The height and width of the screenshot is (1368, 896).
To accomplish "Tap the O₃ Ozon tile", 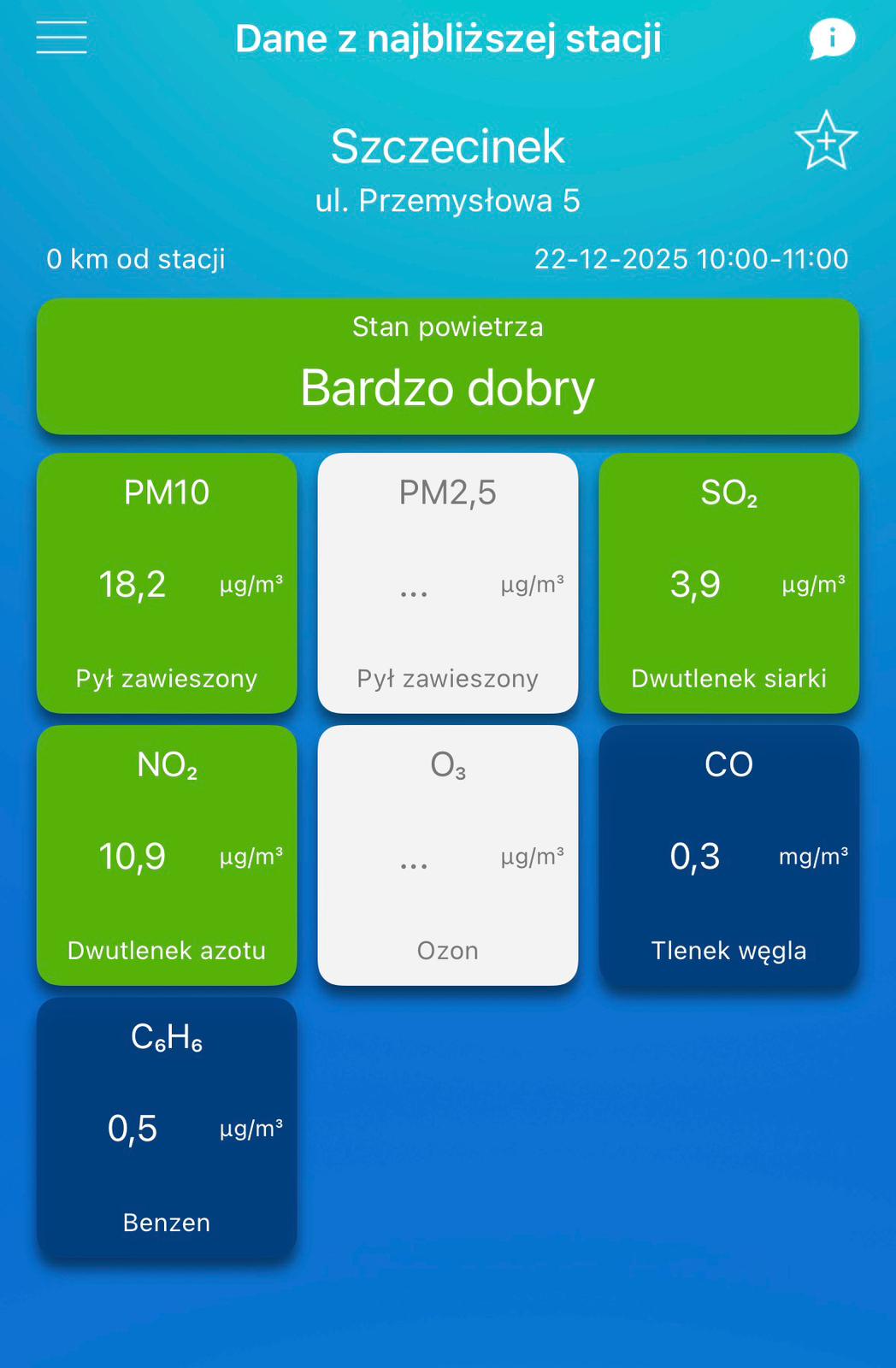I will pos(448,855).
